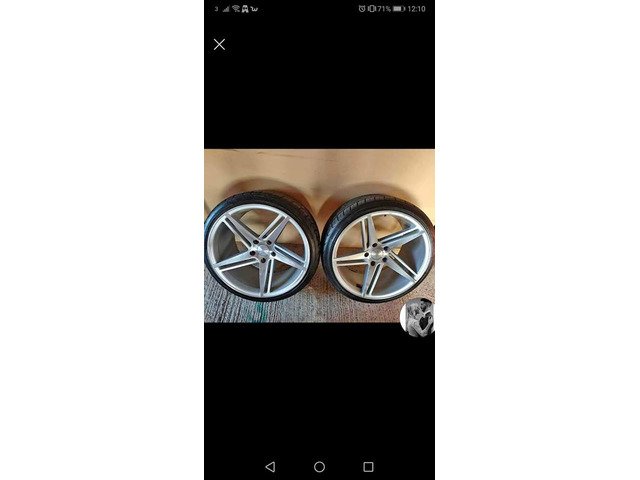The image size is (640, 480).
Task: Tap the circular profile avatar bubble
Action: click(x=417, y=316)
